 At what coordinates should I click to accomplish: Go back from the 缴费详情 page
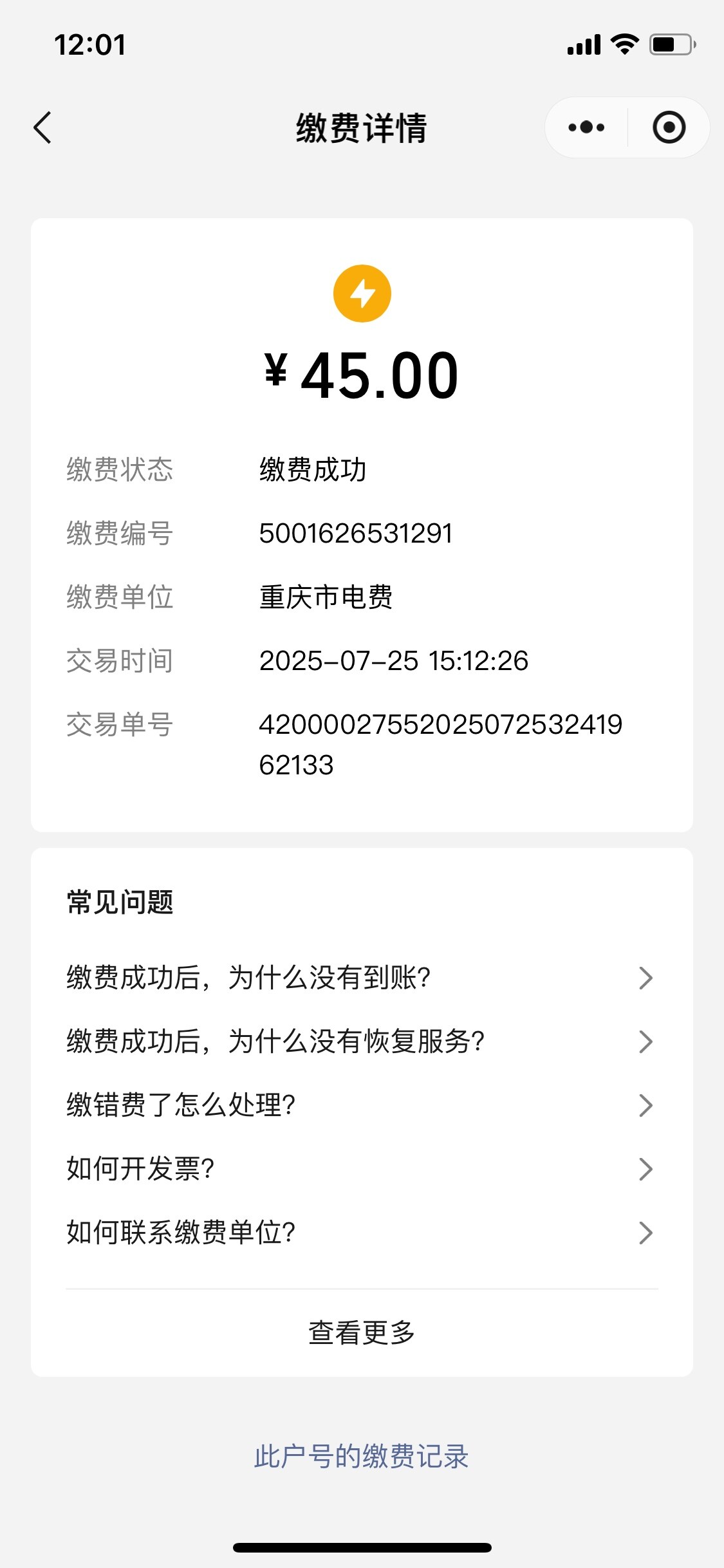[x=42, y=127]
